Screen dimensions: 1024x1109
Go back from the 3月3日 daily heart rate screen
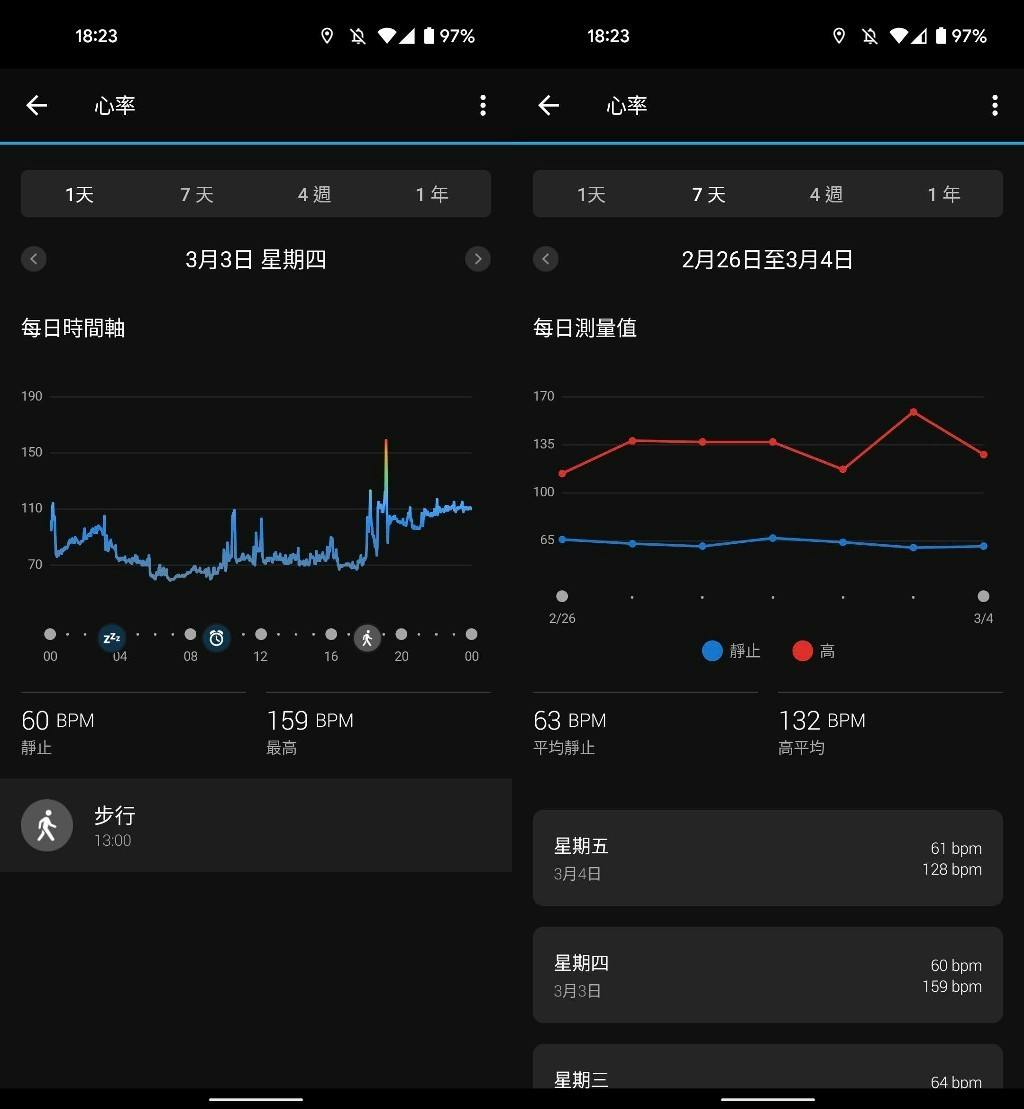37,105
